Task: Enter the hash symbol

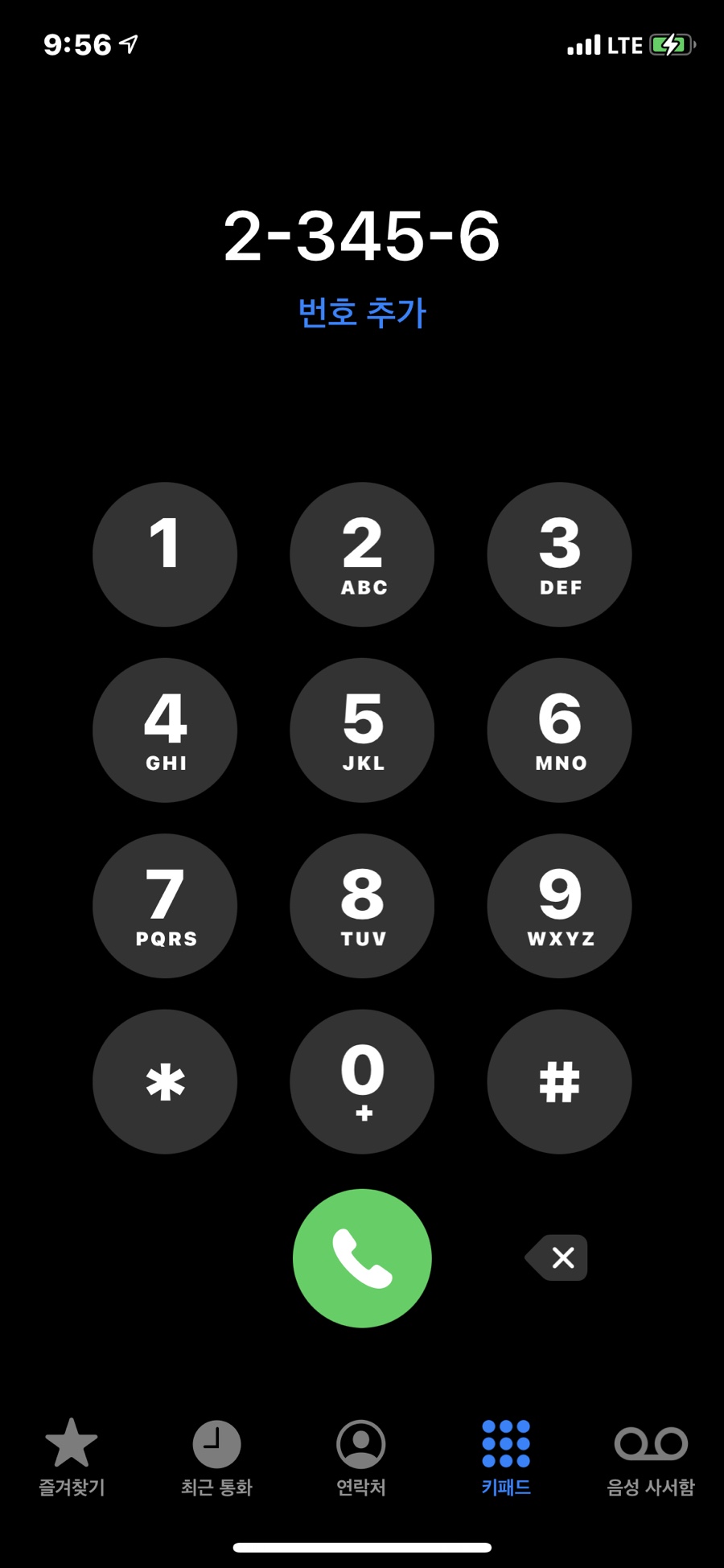Action: tap(559, 1081)
